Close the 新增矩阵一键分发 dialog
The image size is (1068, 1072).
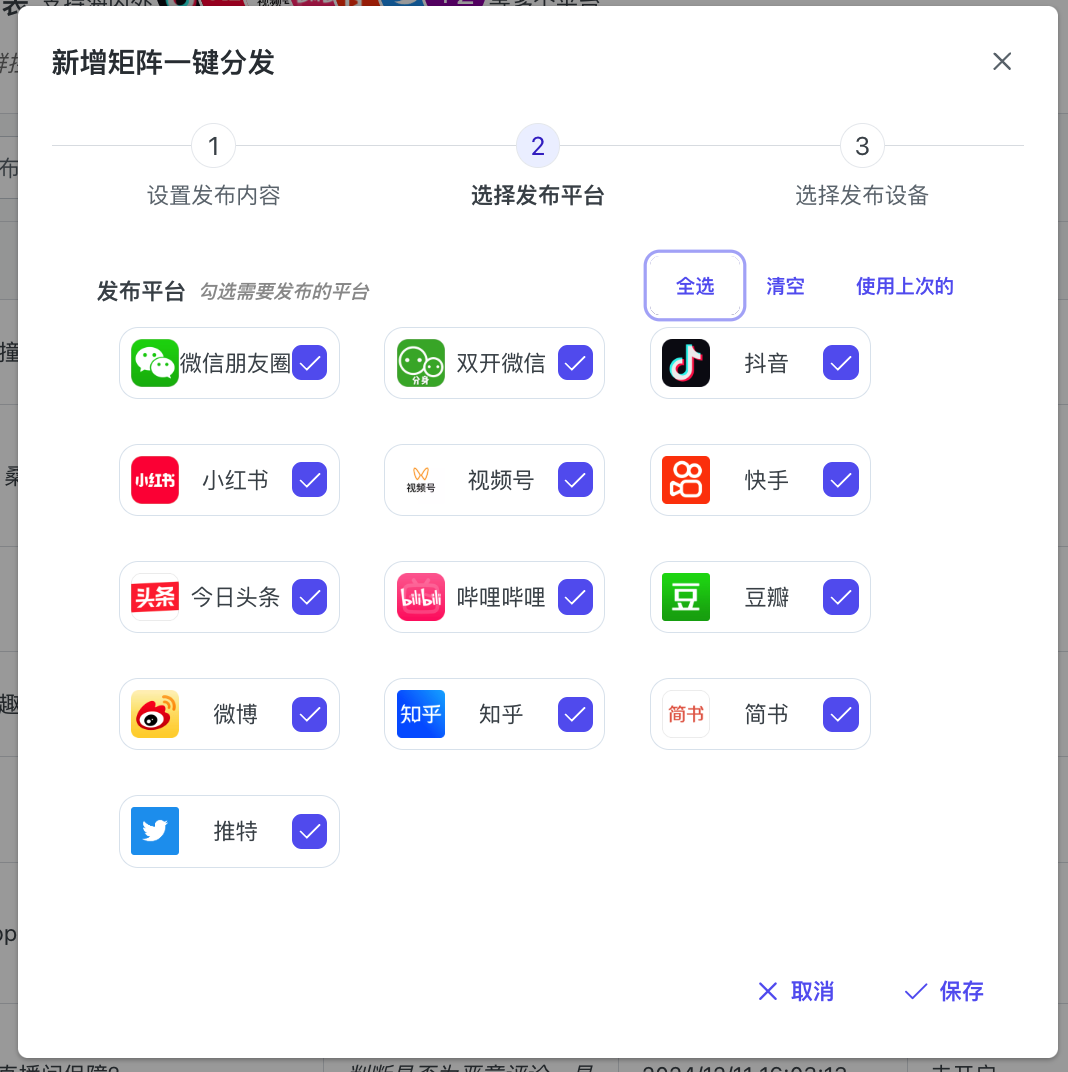(x=1002, y=62)
